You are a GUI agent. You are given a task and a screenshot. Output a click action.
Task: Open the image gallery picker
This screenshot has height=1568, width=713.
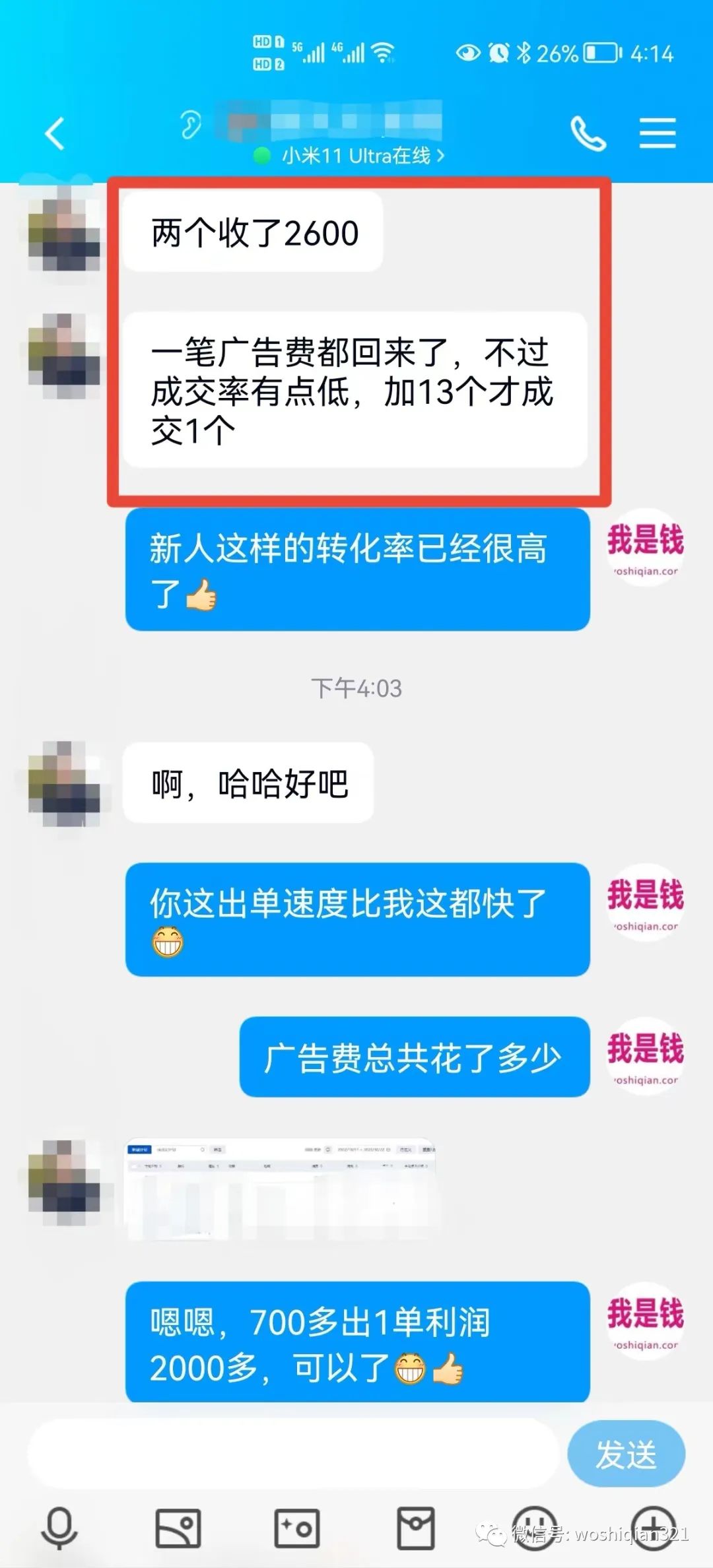pyautogui.click(x=178, y=1528)
